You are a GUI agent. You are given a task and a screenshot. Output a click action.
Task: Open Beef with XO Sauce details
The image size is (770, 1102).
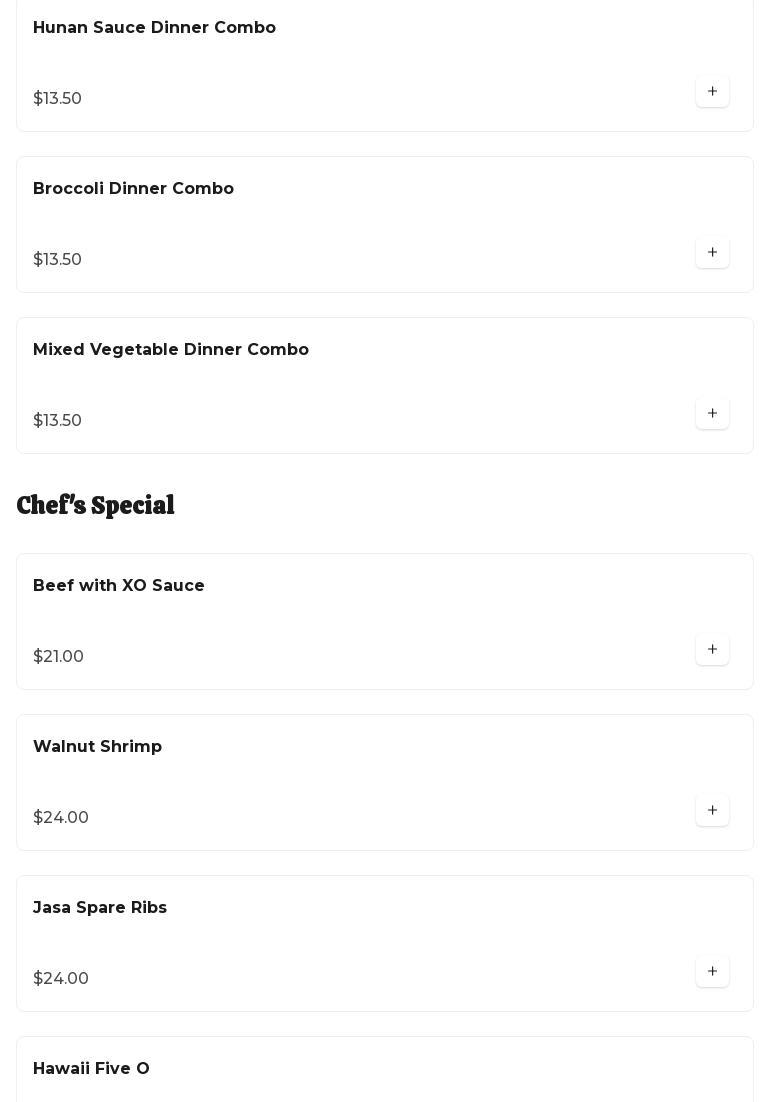tap(118, 586)
